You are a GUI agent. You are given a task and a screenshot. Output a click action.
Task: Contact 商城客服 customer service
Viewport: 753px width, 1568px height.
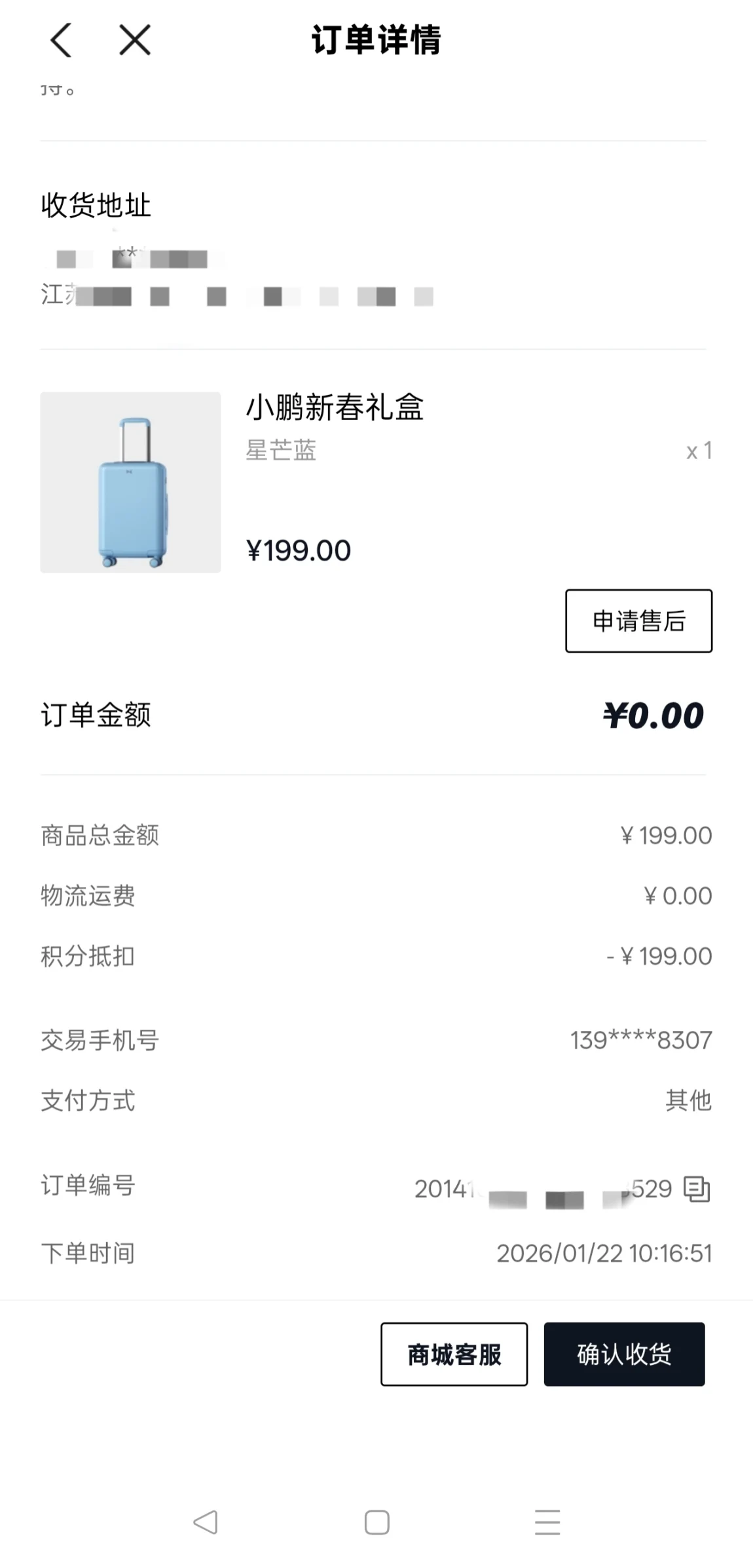[x=454, y=1354]
